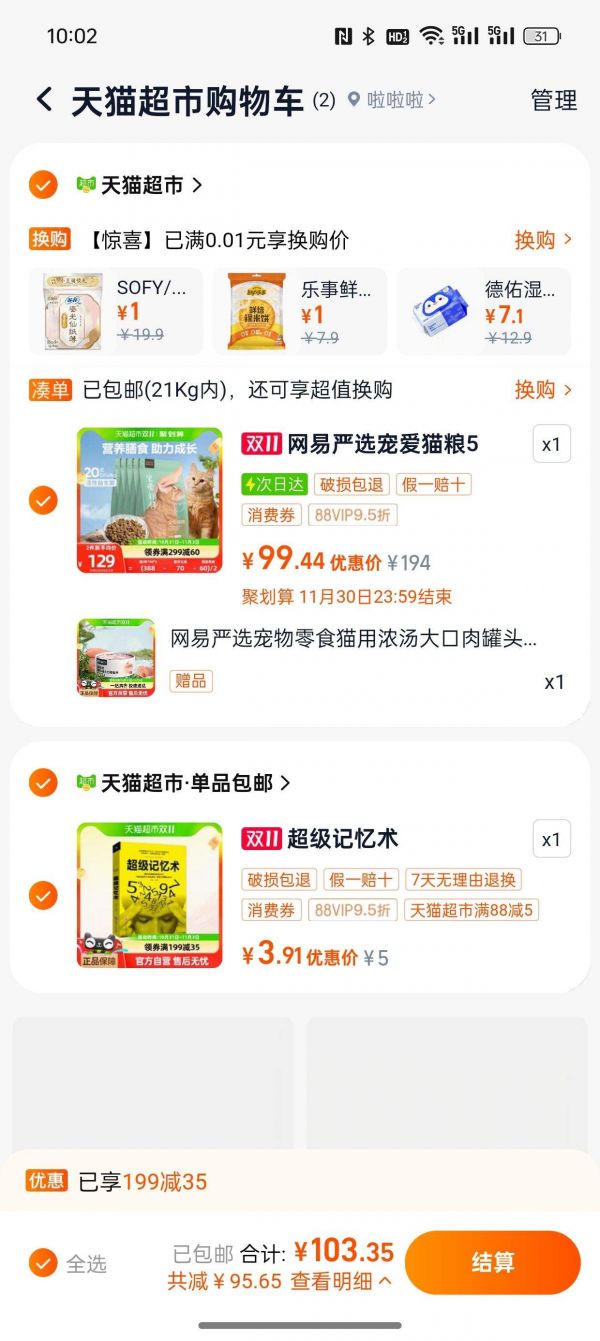Image resolution: width=600 pixels, height=1341 pixels.
Task: Expand 查看明细 discount details
Action: tap(341, 1281)
